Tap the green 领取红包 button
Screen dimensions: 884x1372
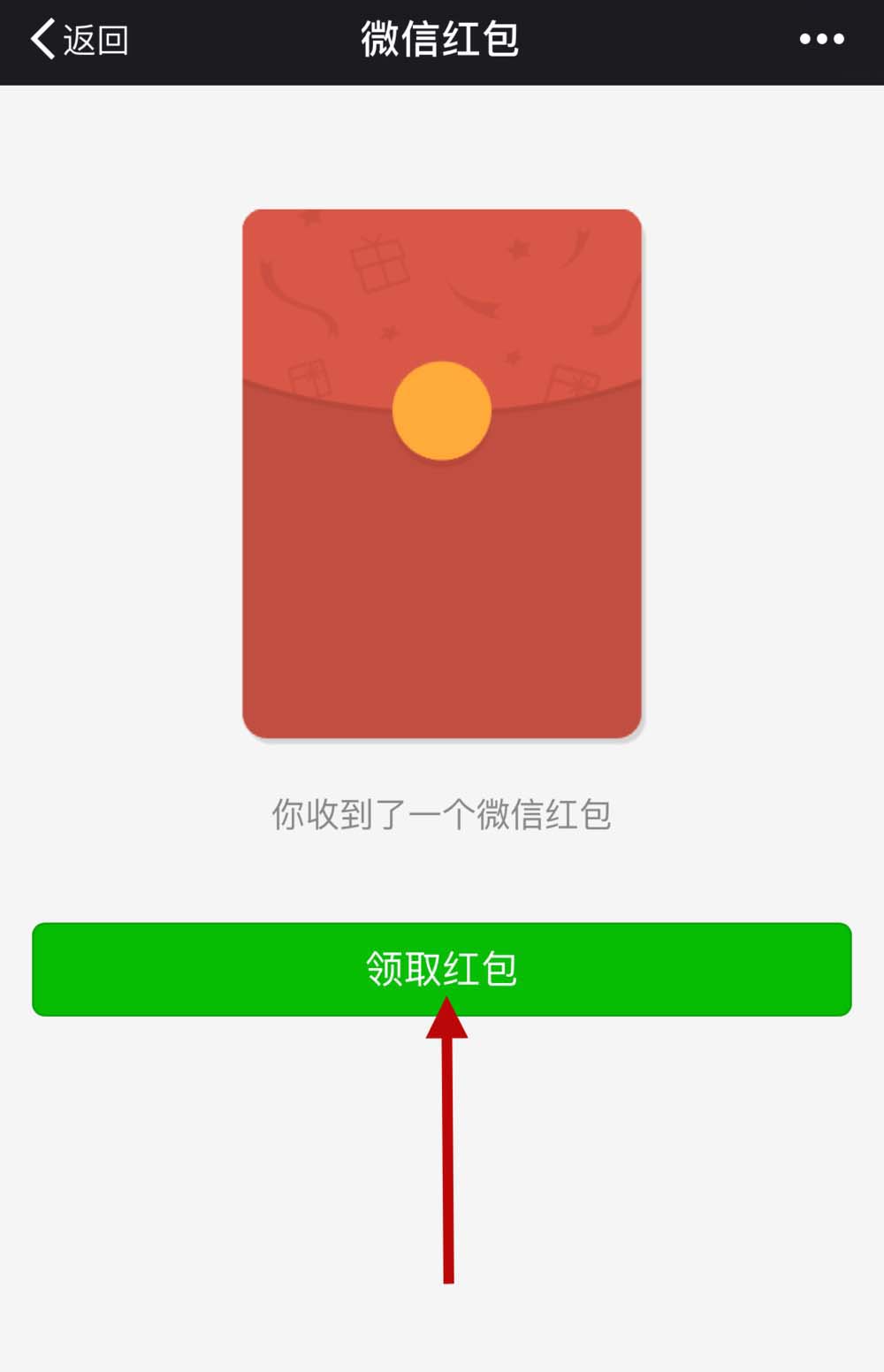pos(441,969)
